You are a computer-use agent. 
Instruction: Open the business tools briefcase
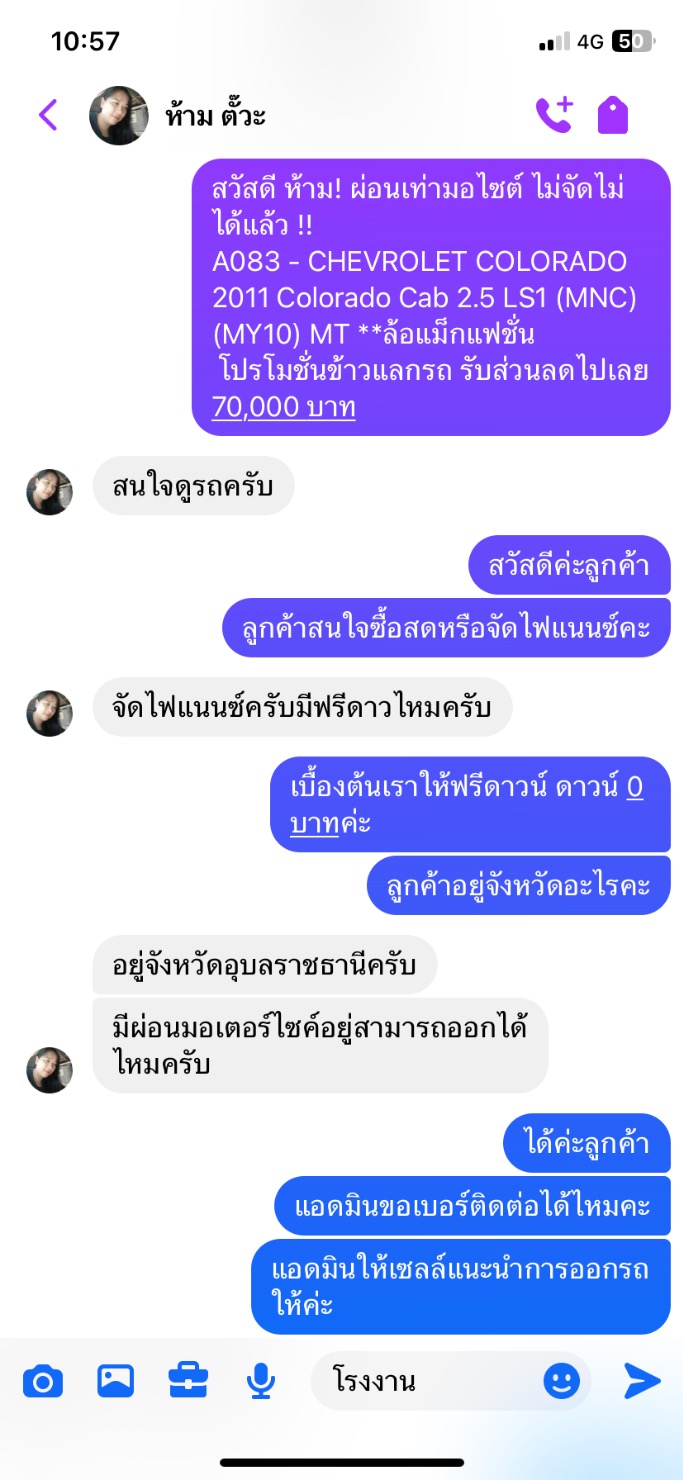pos(188,1382)
